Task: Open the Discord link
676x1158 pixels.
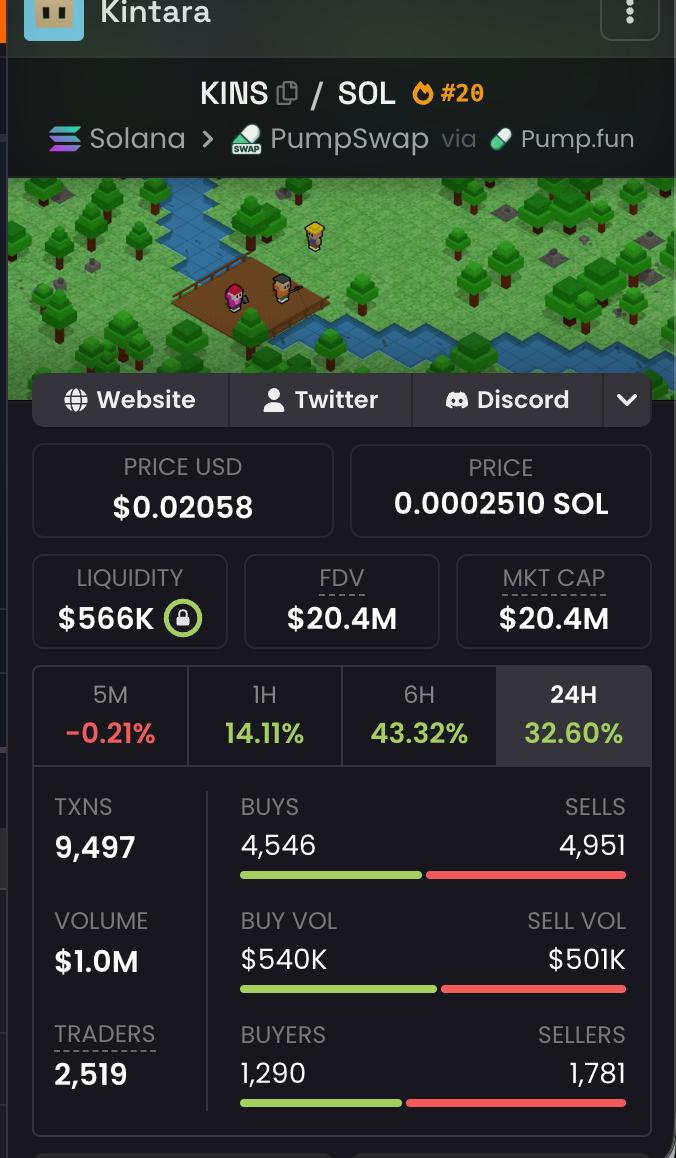Action: [x=508, y=400]
